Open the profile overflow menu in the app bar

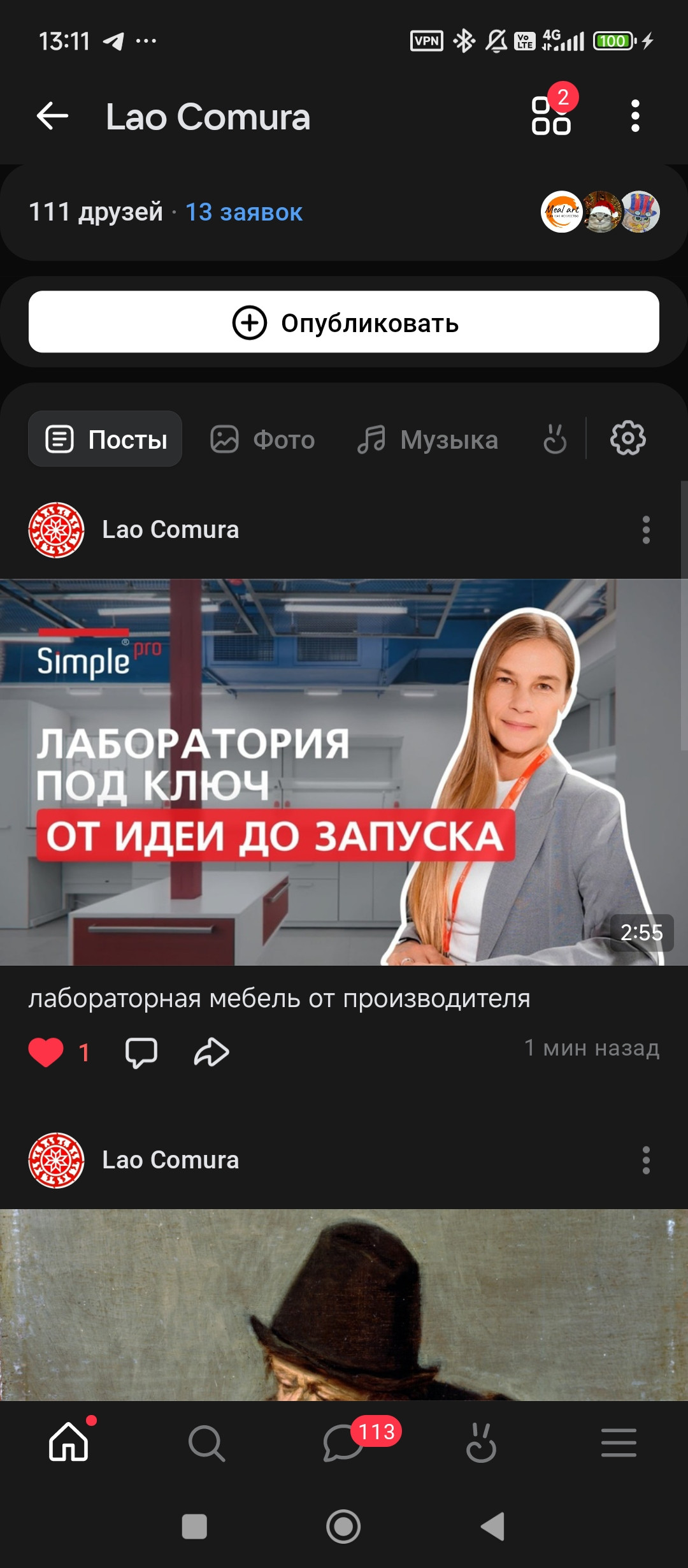click(634, 116)
